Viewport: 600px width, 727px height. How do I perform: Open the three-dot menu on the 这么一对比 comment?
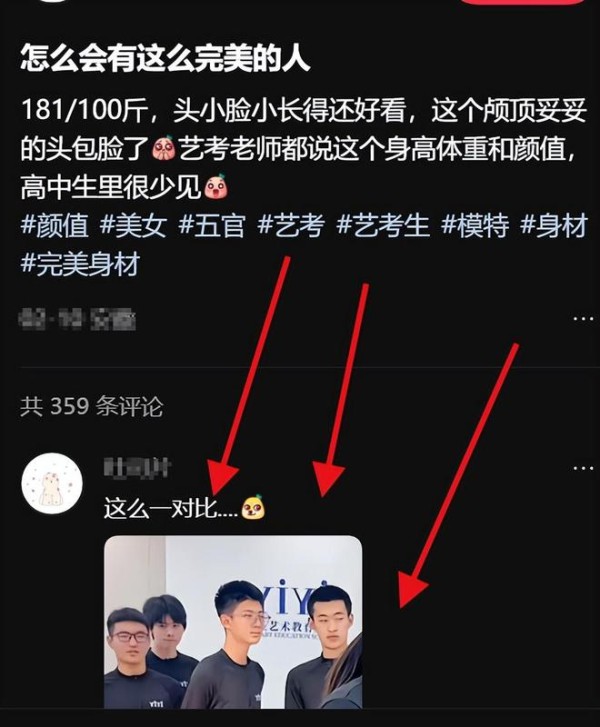pyautogui.click(x=582, y=468)
